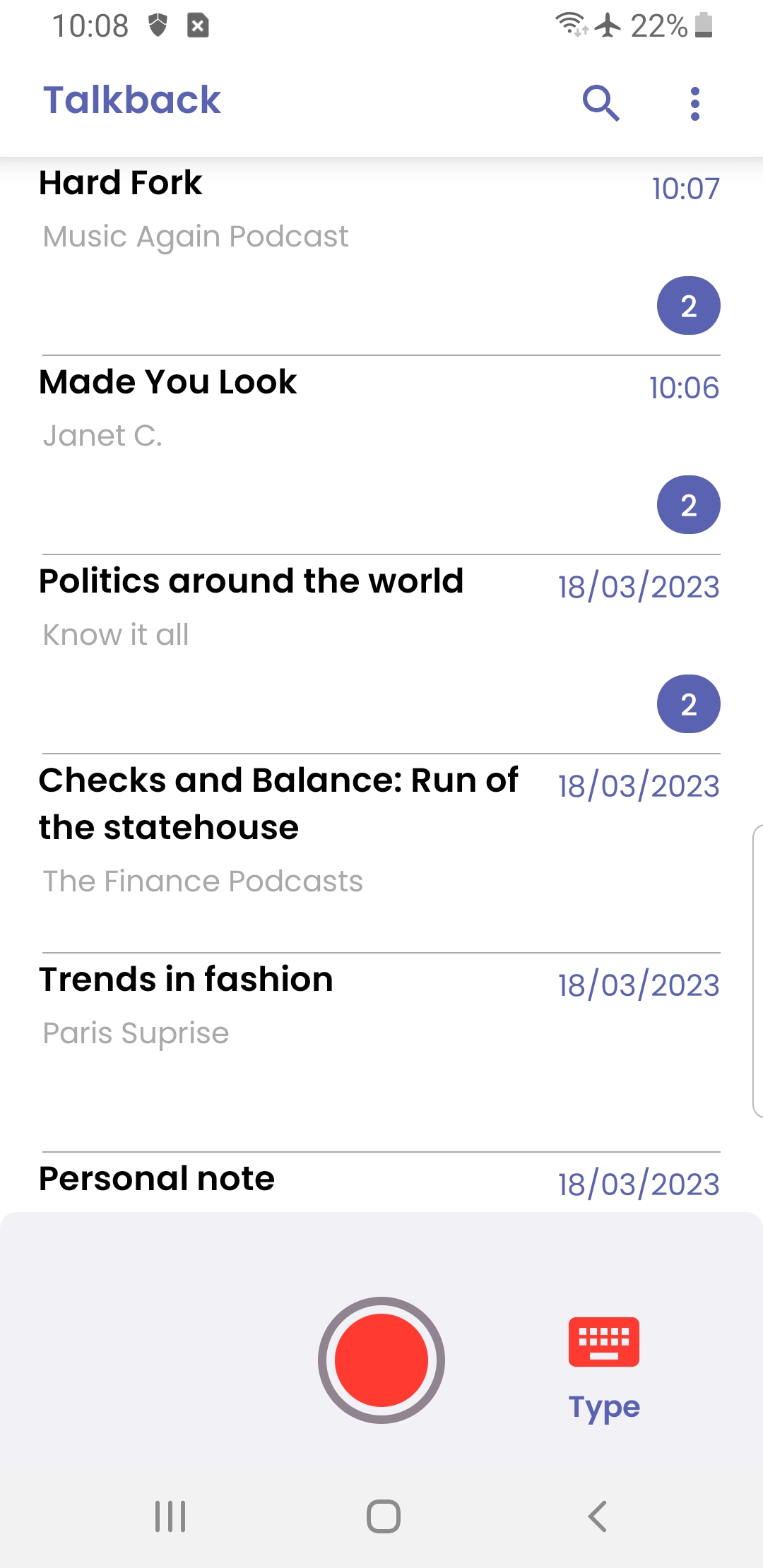Open the three-dot overflow menu
The height and width of the screenshot is (1568, 763).
[695, 104]
